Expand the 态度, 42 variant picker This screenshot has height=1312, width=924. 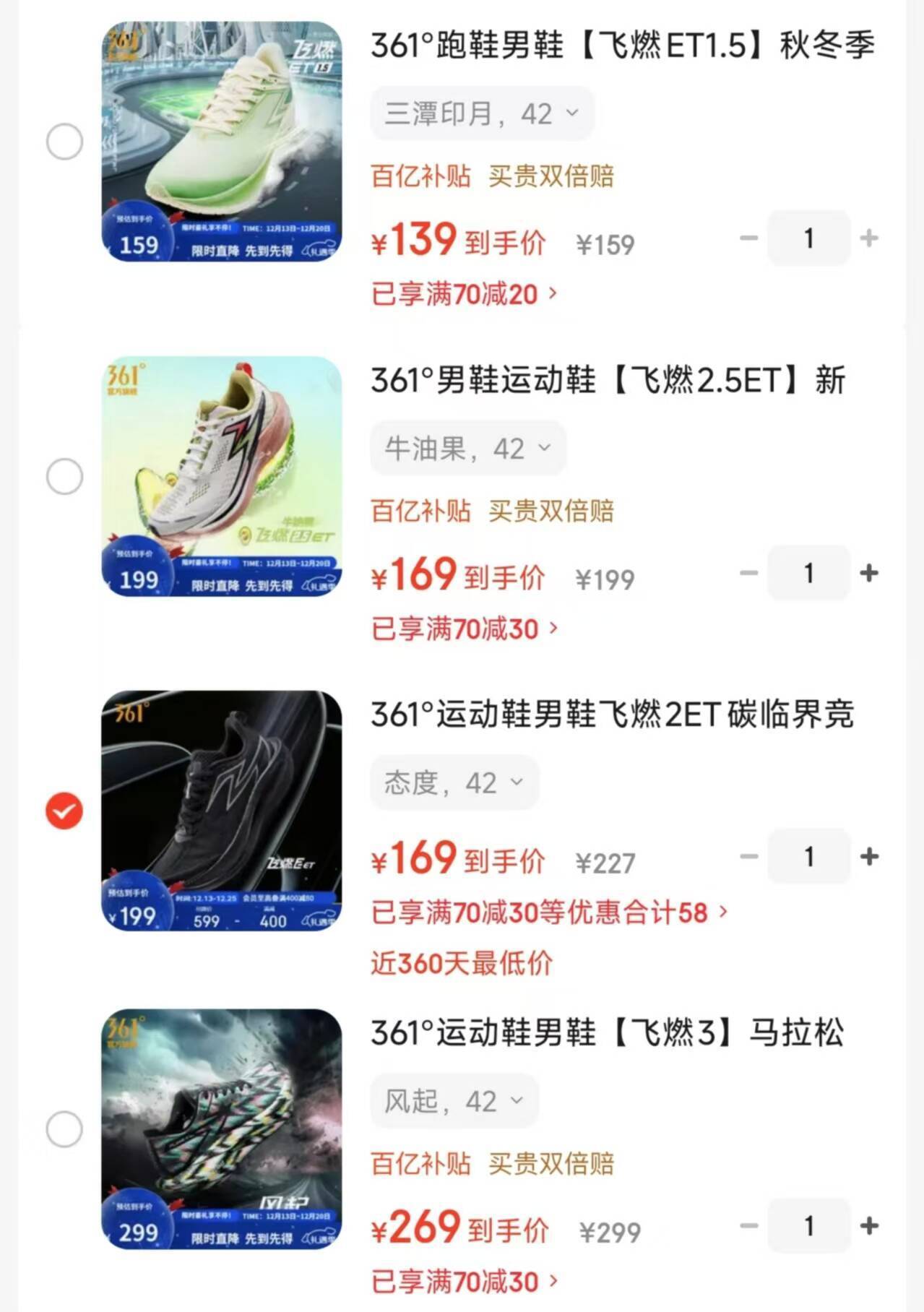[x=454, y=783]
